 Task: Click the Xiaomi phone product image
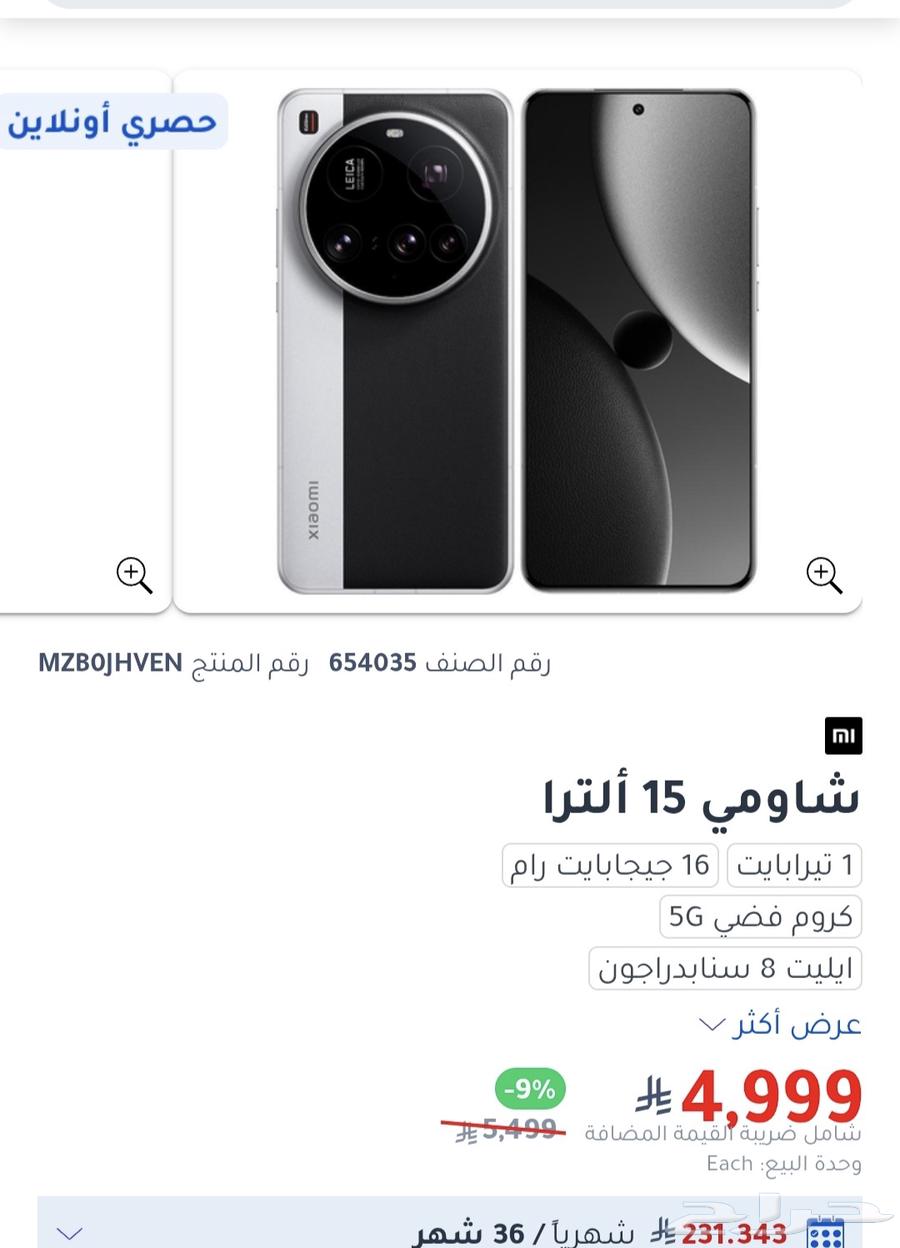point(515,337)
